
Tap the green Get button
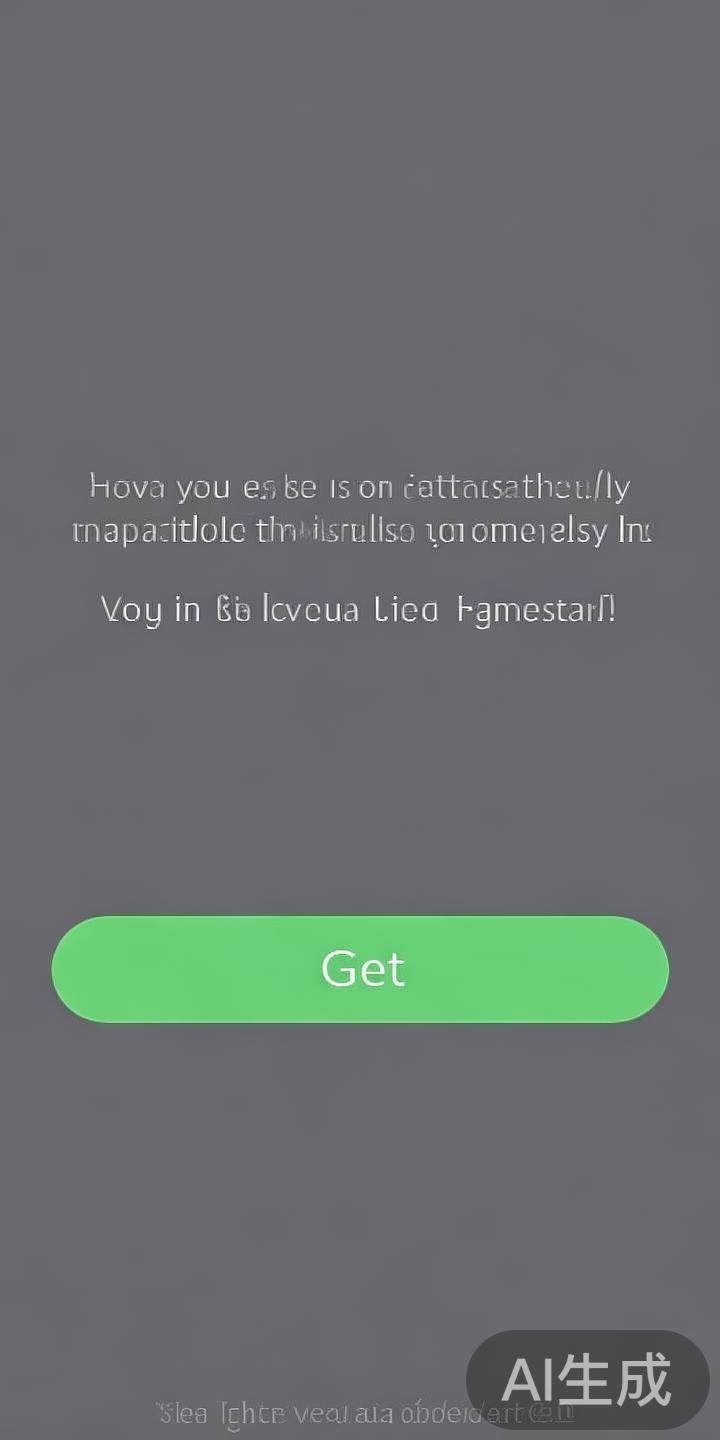point(360,969)
